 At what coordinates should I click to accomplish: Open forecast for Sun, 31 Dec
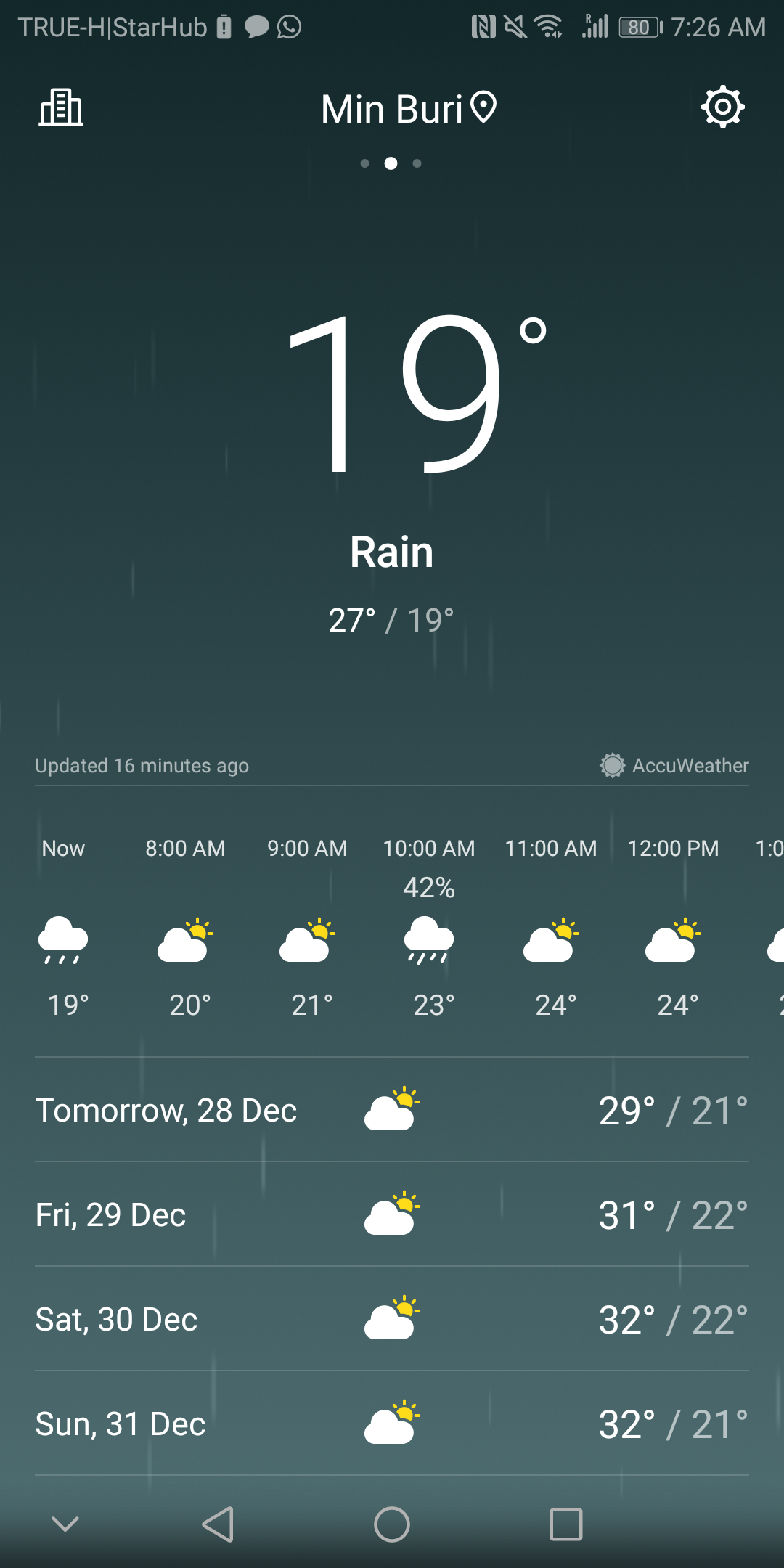392,1424
